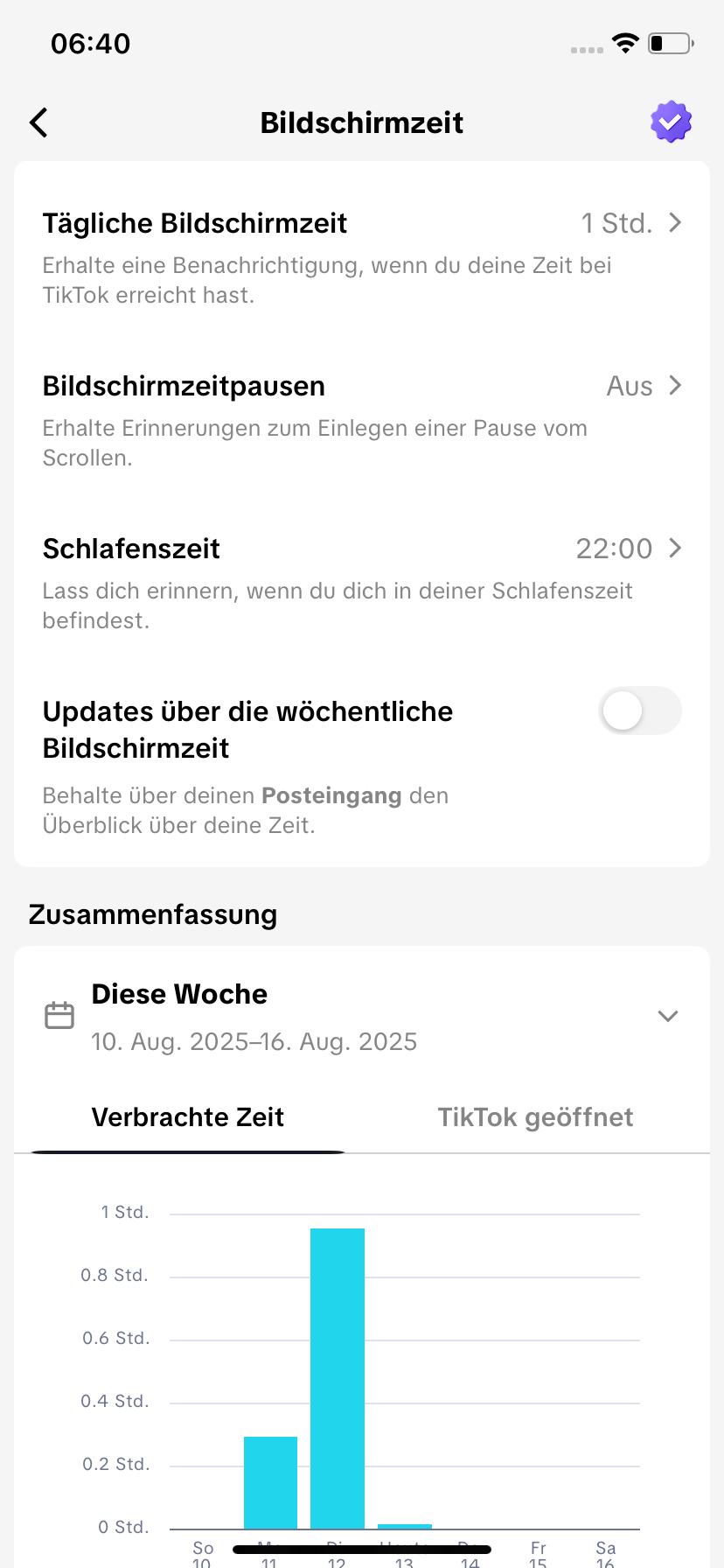Go back using the top-left arrow

point(38,122)
